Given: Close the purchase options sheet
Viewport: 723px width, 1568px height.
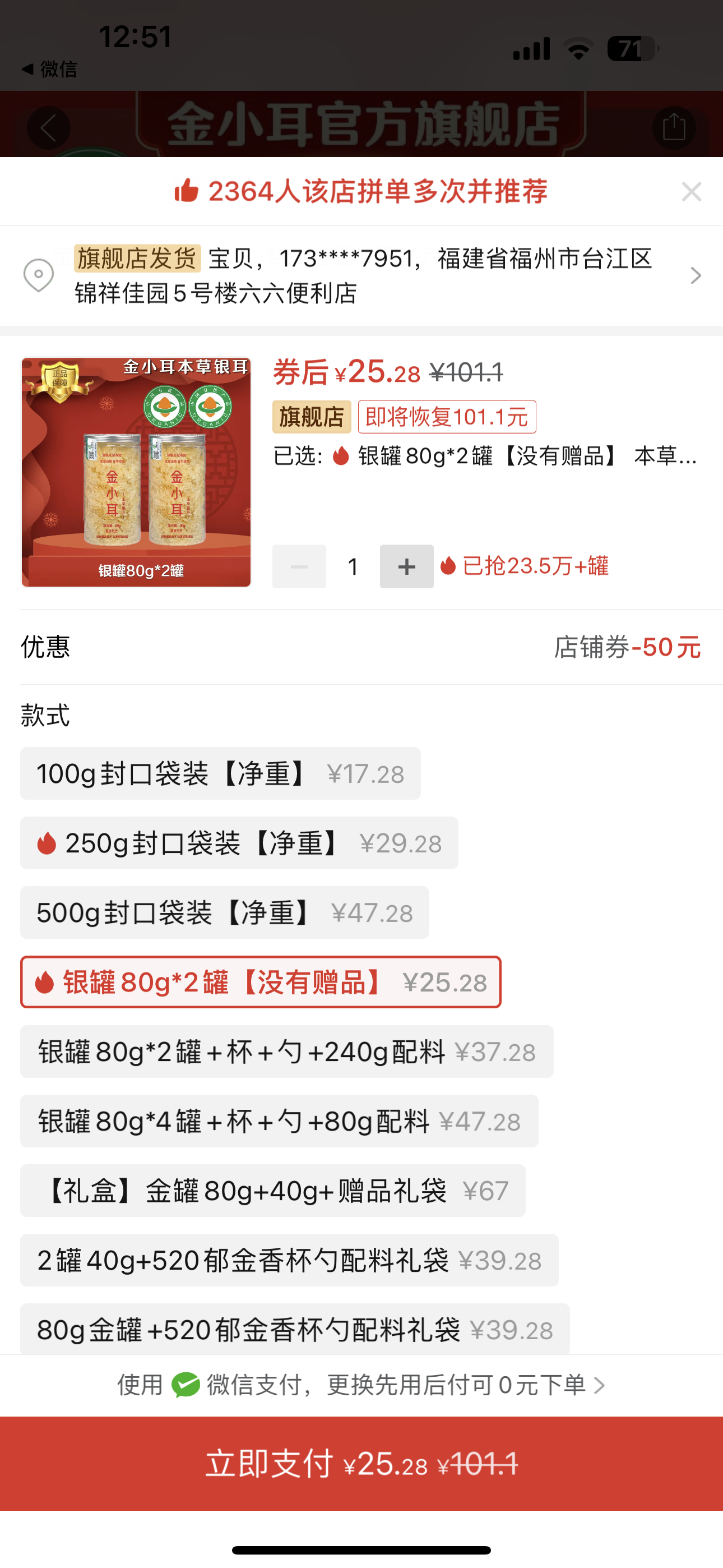Looking at the screenshot, I should point(692,192).
